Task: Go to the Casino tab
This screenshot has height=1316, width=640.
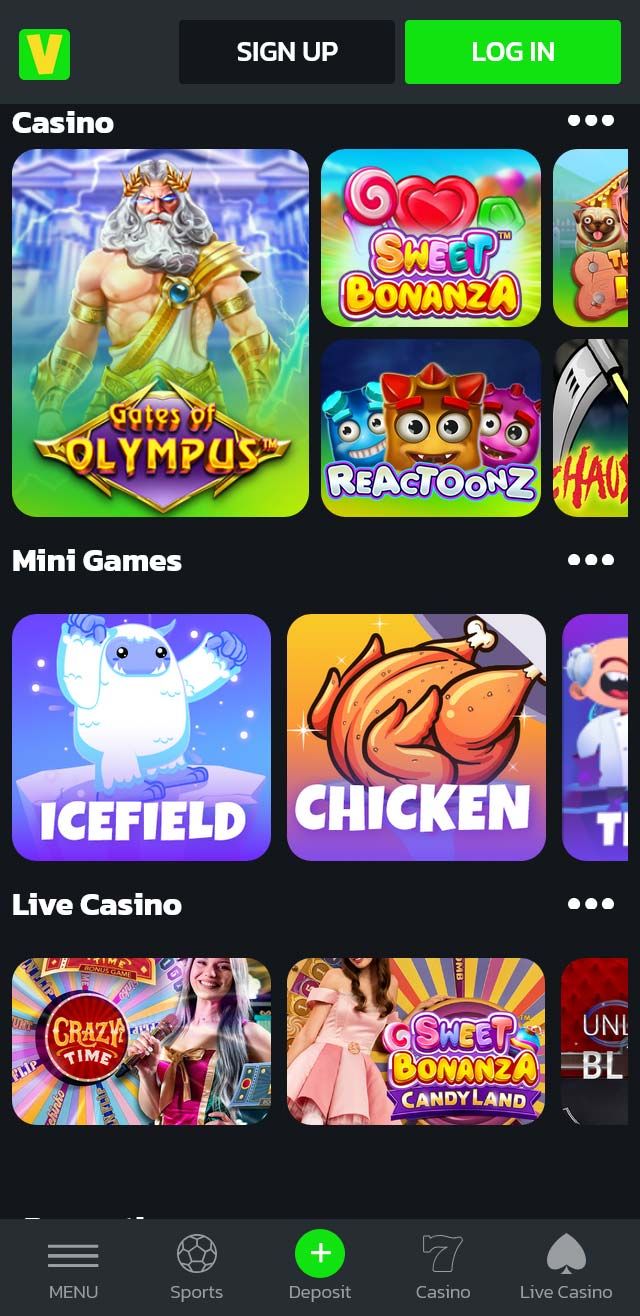Action: click(x=443, y=1266)
